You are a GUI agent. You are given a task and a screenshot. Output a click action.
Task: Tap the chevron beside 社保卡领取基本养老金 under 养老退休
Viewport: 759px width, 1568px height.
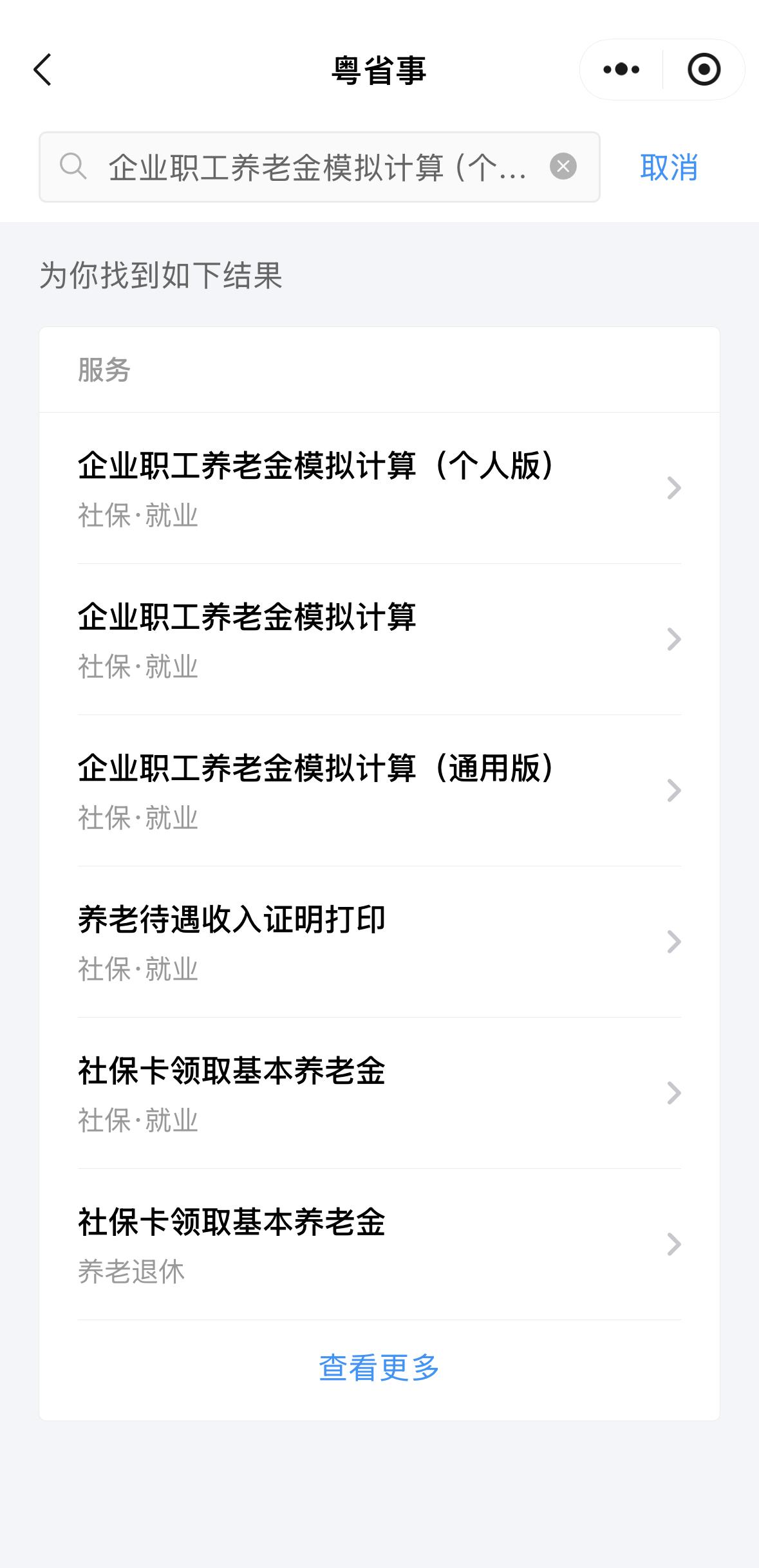tap(673, 1245)
